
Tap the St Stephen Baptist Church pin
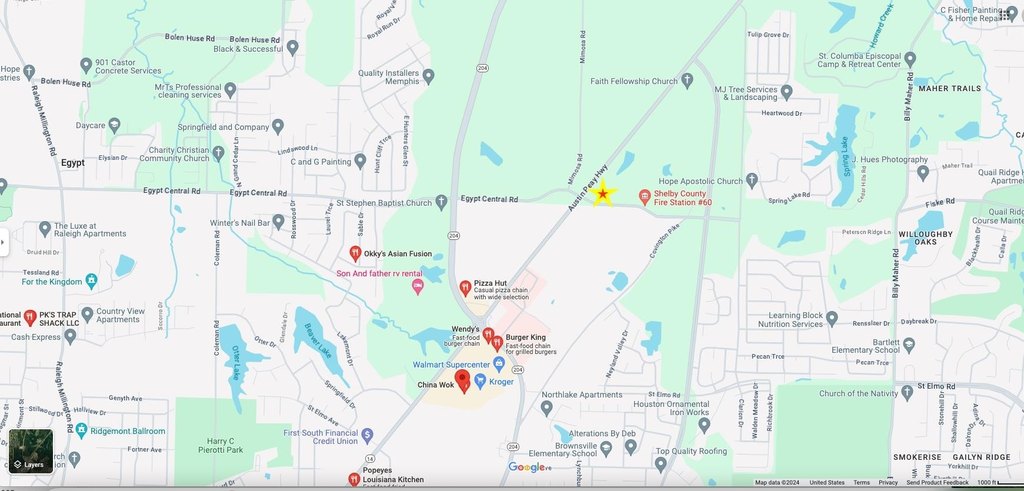[x=441, y=203]
